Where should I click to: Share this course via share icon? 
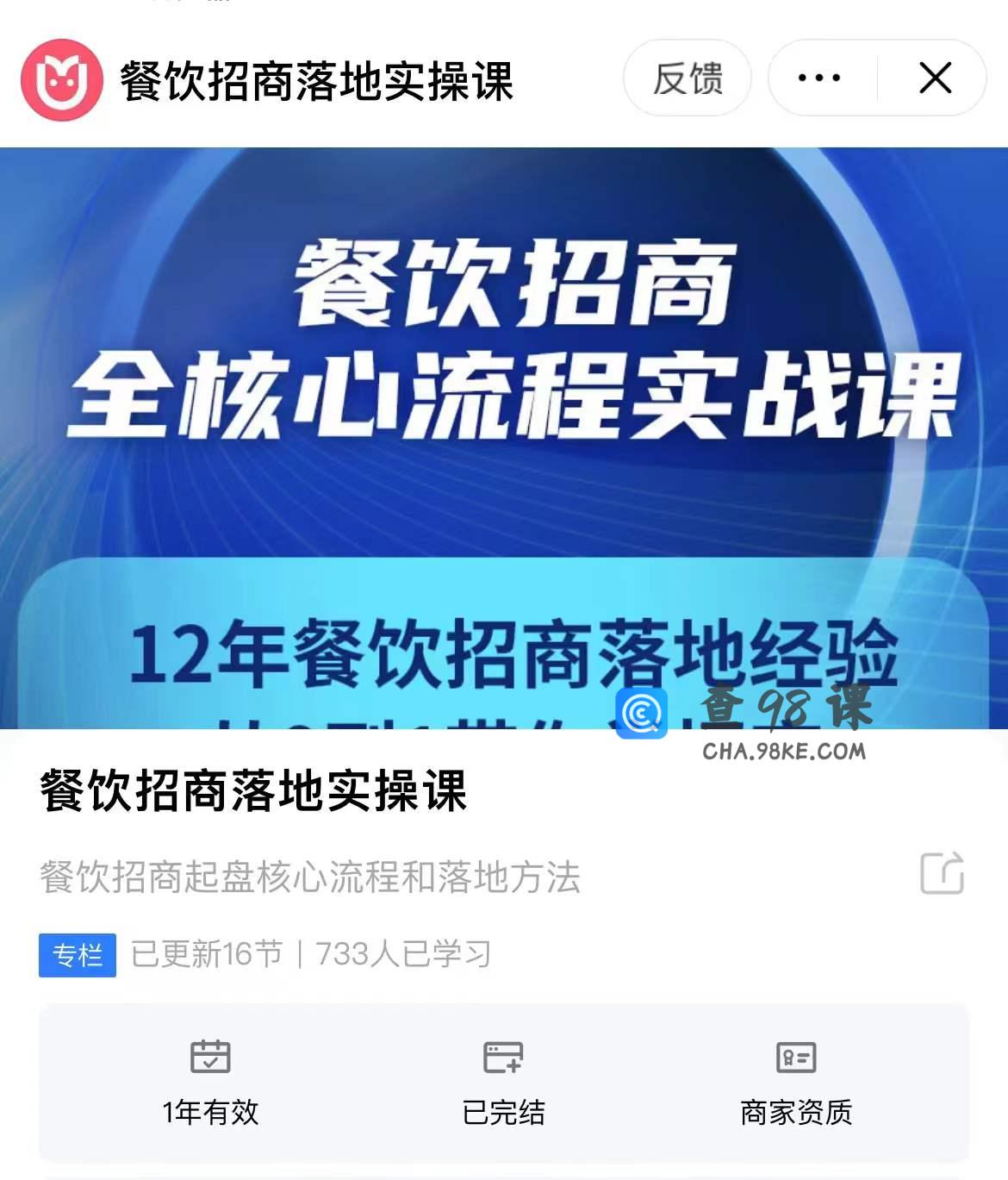pyautogui.click(x=942, y=873)
